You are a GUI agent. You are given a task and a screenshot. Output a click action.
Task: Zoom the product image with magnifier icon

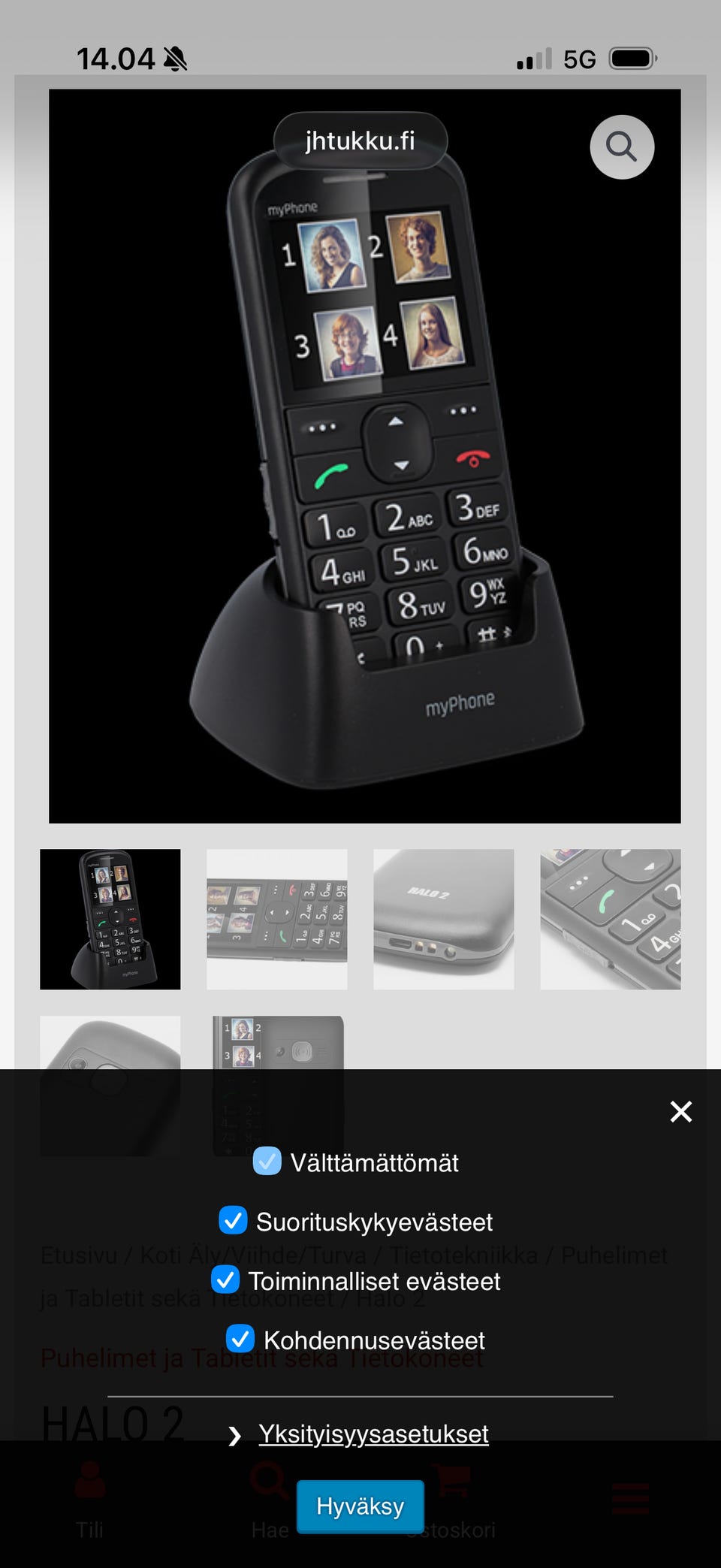tap(622, 147)
